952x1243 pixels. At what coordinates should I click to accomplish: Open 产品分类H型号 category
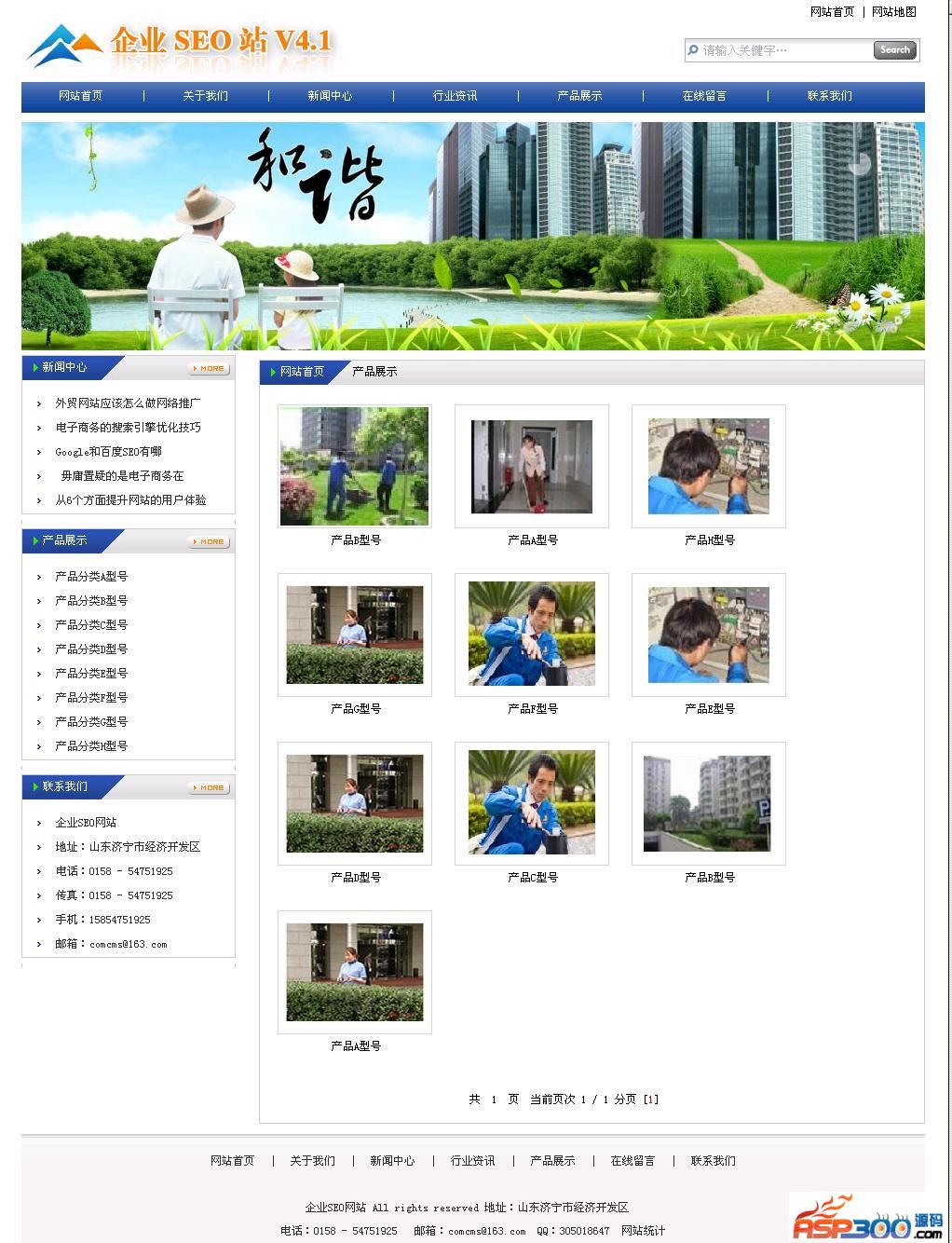[x=91, y=746]
